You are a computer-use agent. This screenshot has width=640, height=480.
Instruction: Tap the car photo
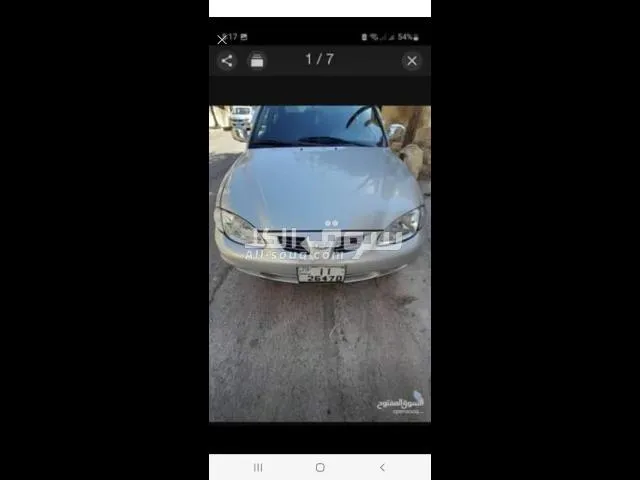pyautogui.click(x=320, y=262)
